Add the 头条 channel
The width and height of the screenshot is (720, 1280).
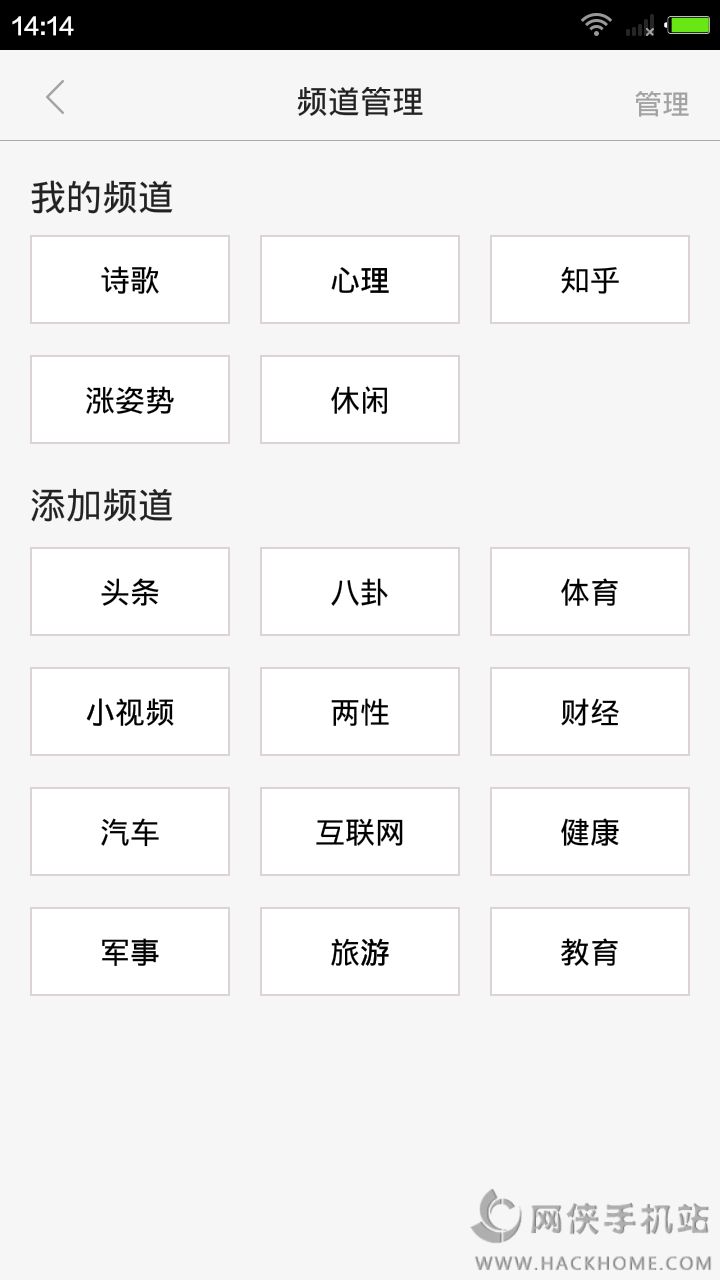coord(130,592)
